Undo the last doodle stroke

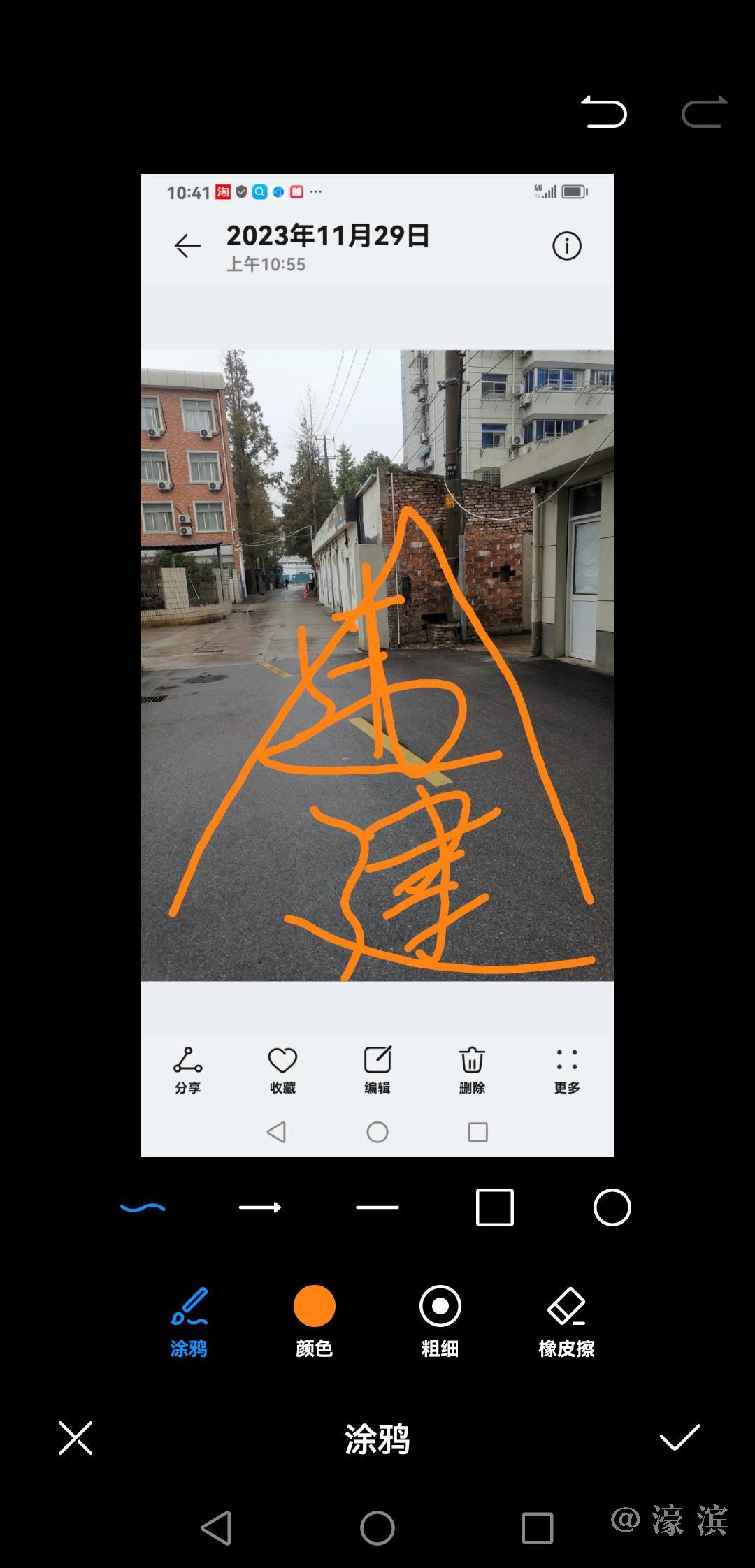(x=604, y=112)
